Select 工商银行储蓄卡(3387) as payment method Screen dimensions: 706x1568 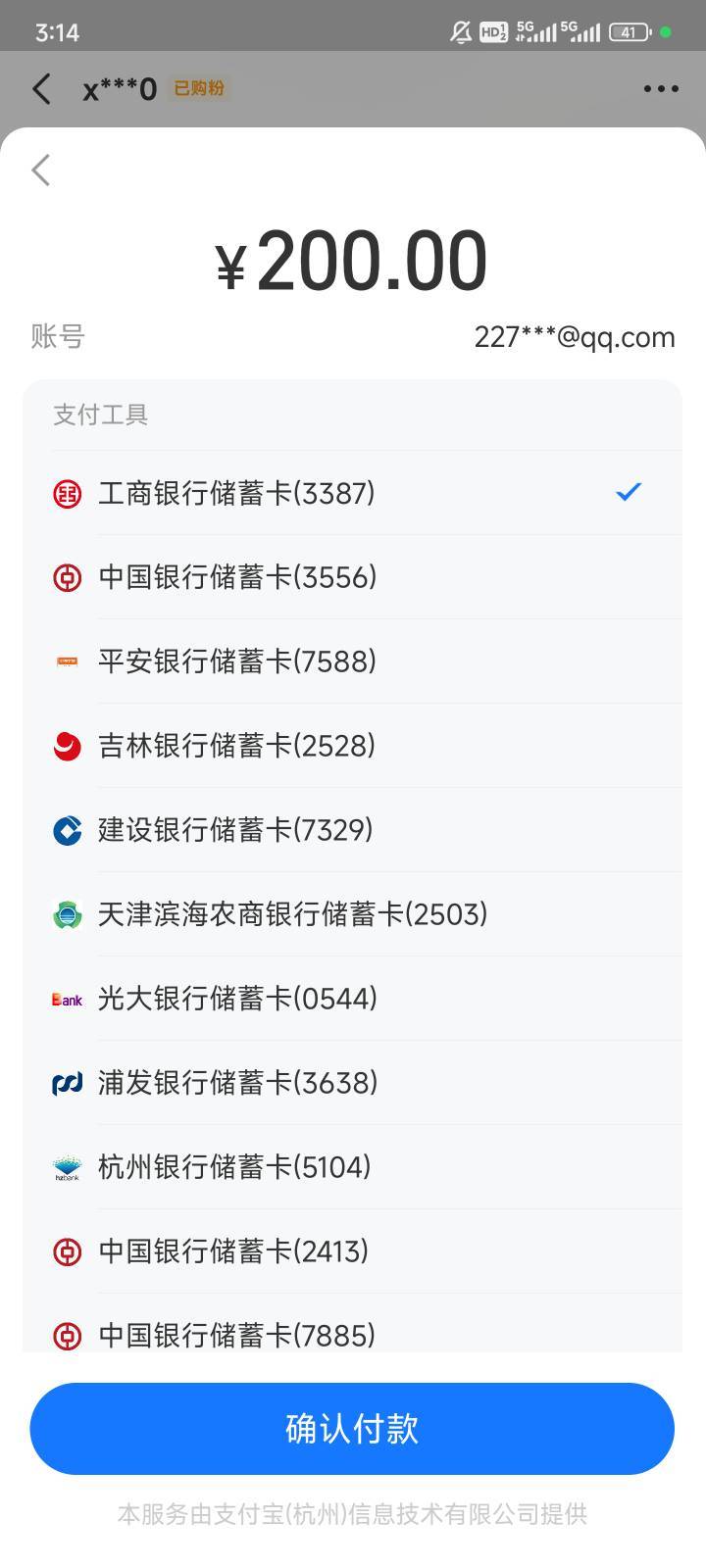pos(353,493)
